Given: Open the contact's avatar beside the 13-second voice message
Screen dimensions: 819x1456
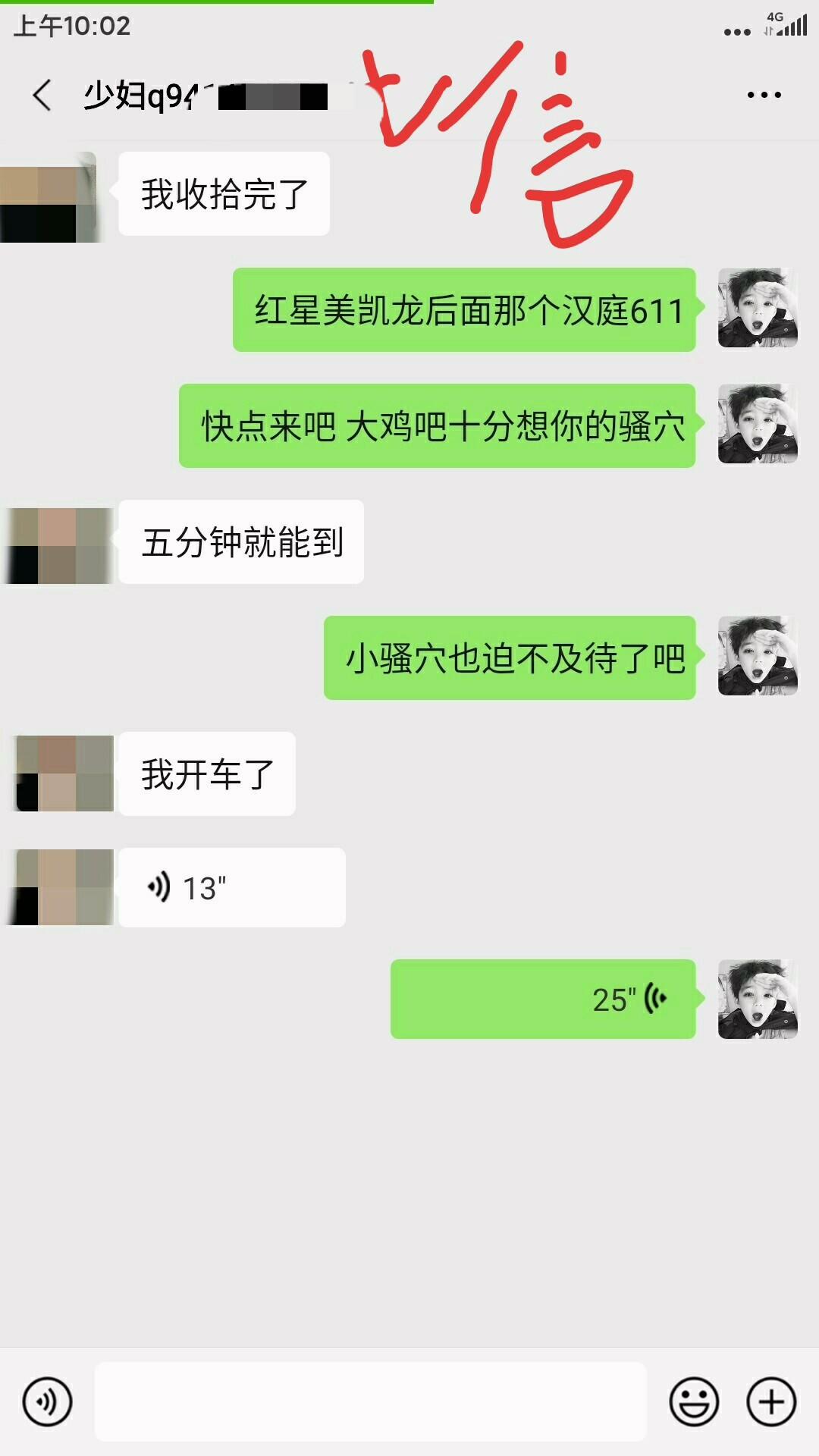Looking at the screenshot, I should (x=64, y=887).
